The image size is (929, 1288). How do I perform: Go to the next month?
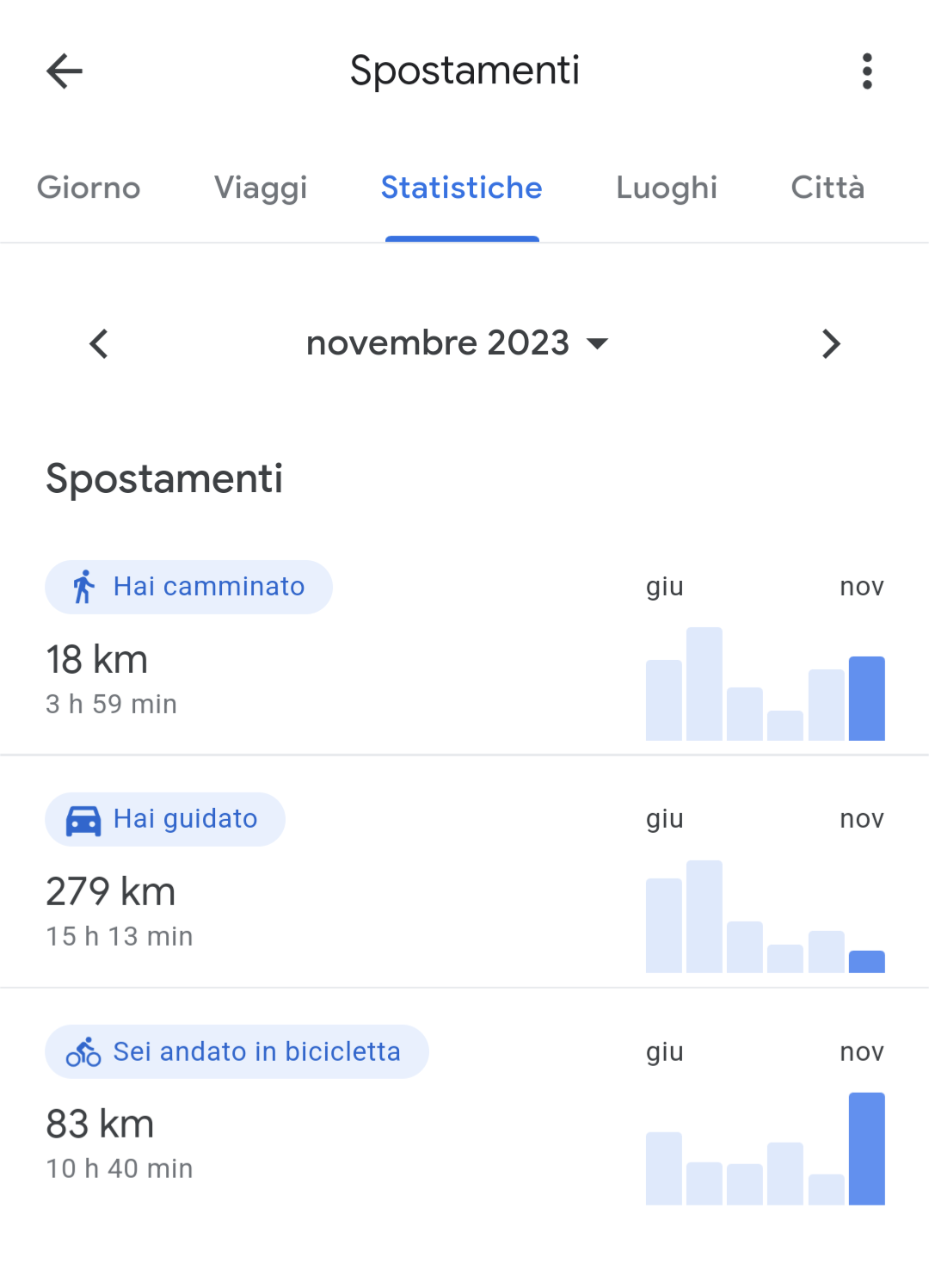830,343
